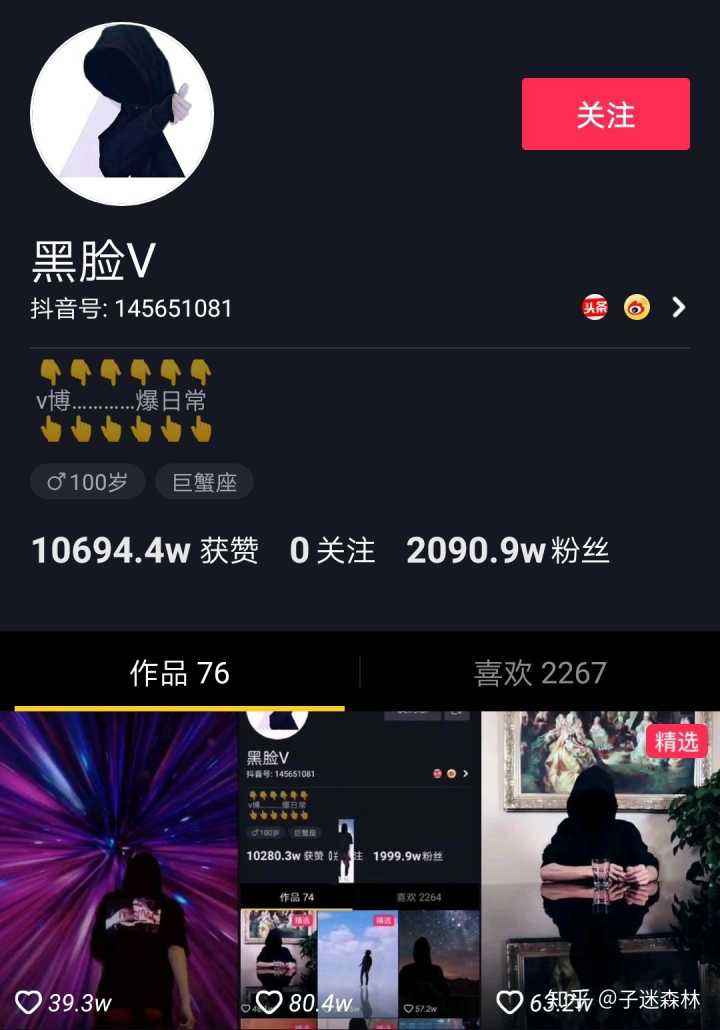Viewport: 720px width, 1030px height.
Task: Select the 作品 76 tab
Action: click(180, 672)
